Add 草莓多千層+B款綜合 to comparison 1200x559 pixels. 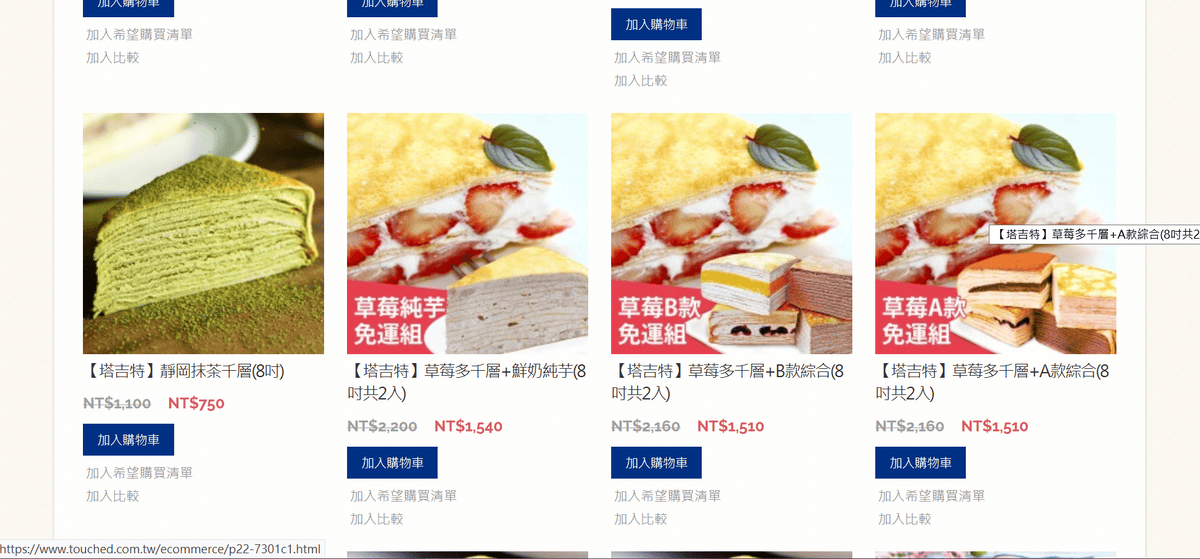pos(640,519)
